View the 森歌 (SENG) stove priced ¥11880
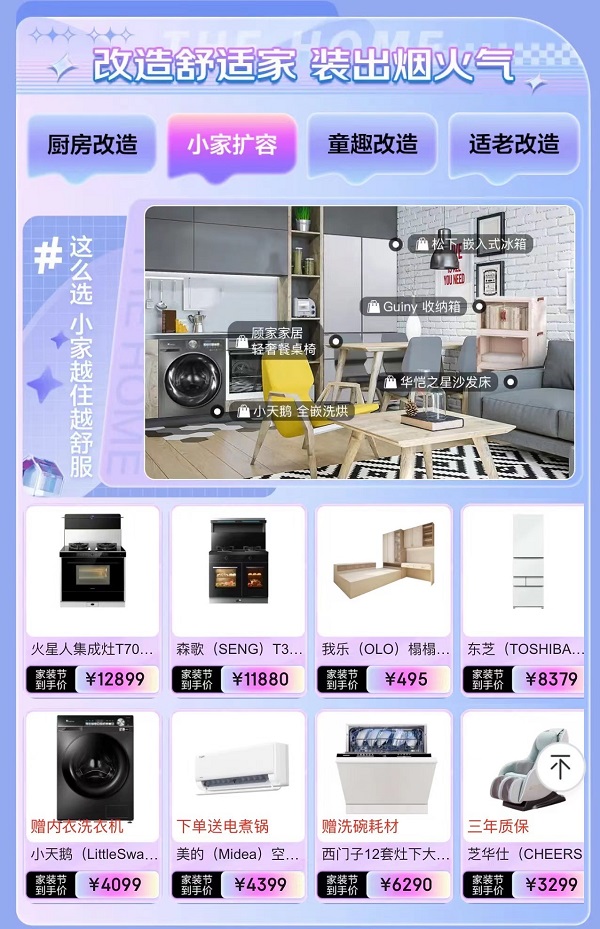The width and height of the screenshot is (600, 929). 238,598
